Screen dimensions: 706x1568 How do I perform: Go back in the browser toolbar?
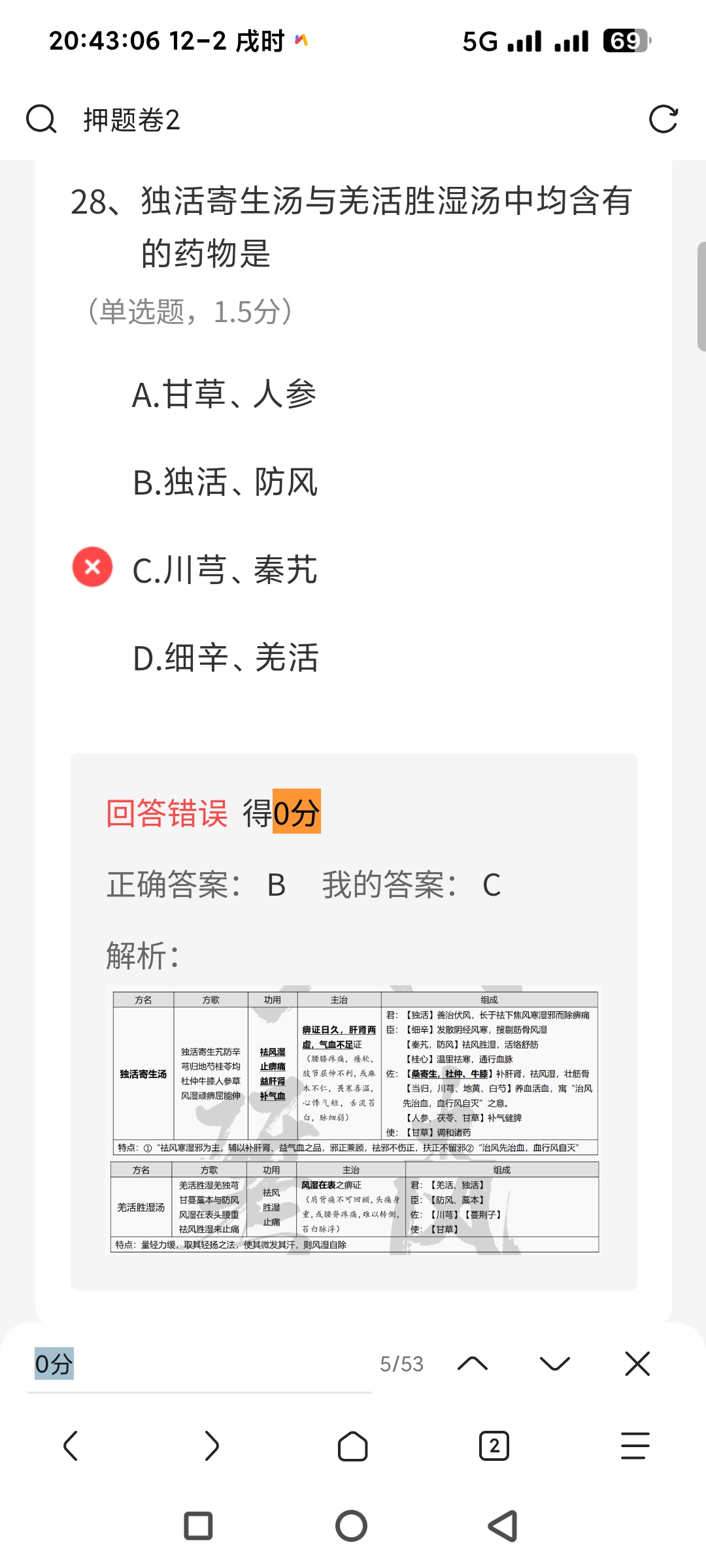click(71, 1446)
